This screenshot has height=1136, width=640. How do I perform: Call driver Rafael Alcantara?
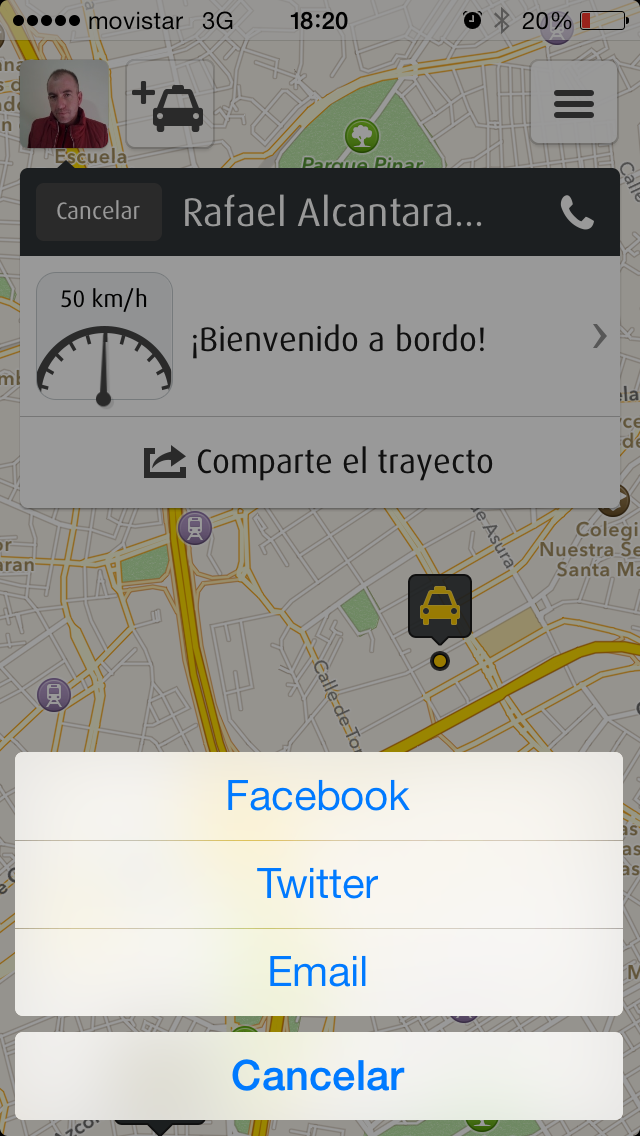pyautogui.click(x=577, y=212)
